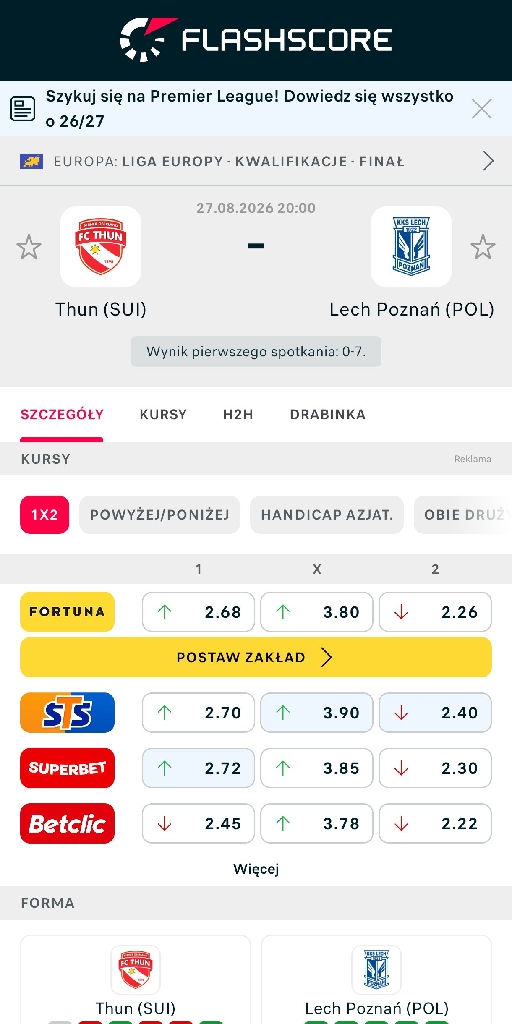Tap the Postaw Zakład button
512x1024 pixels.
[256, 657]
